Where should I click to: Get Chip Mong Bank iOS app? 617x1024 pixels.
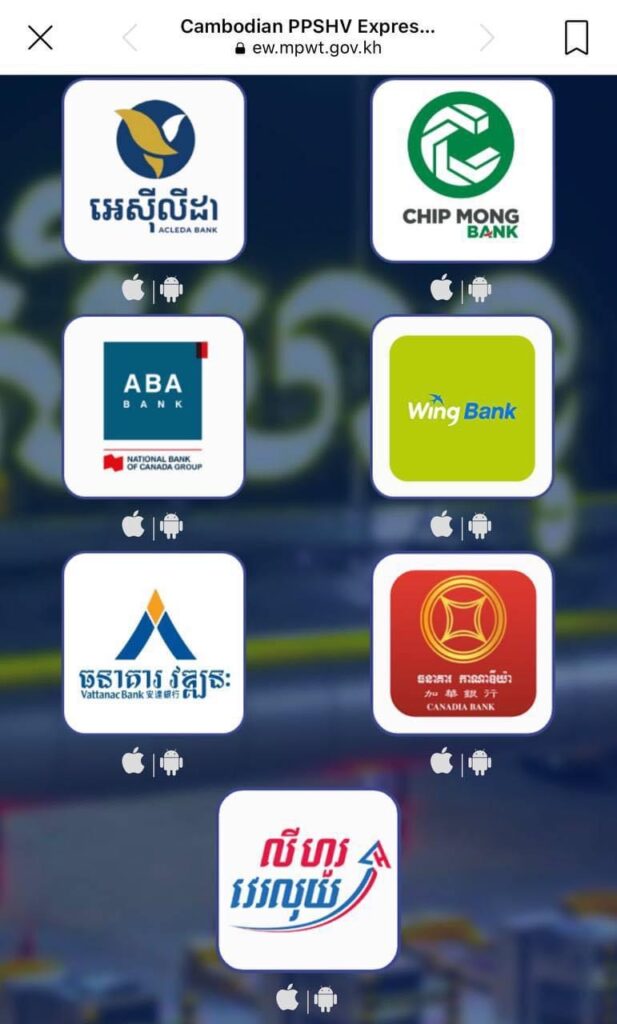441,289
